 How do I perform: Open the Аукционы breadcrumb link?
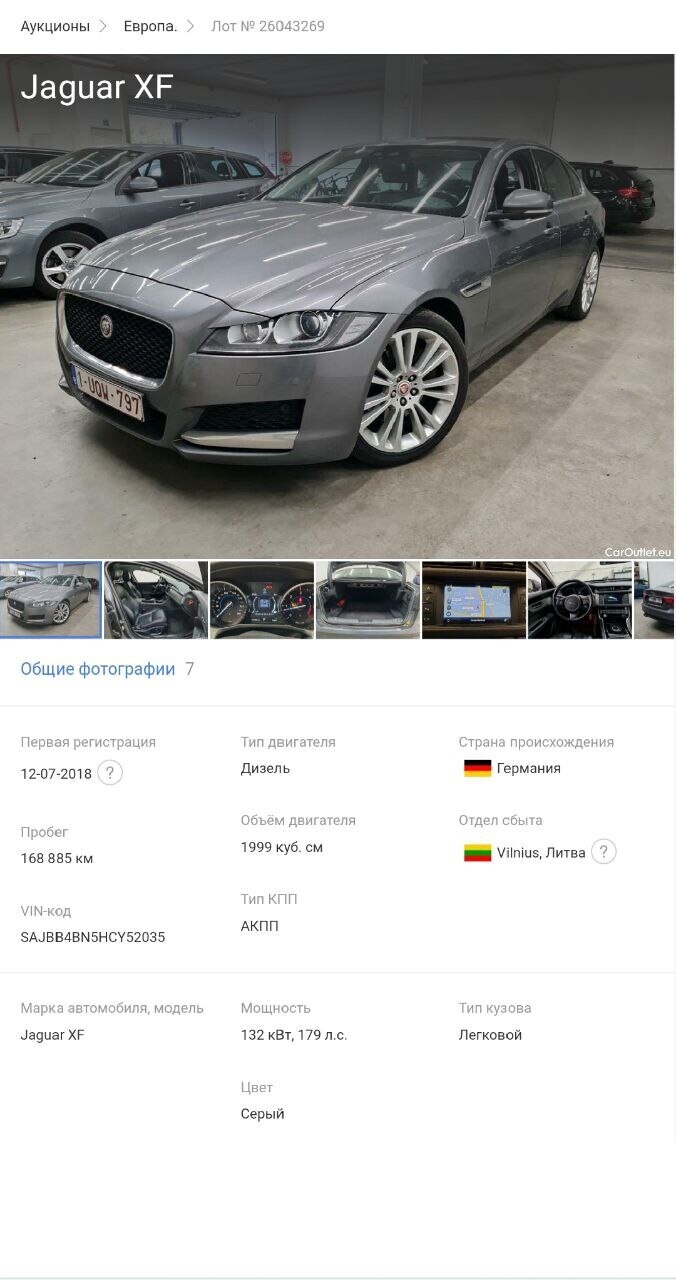pyautogui.click(x=55, y=26)
